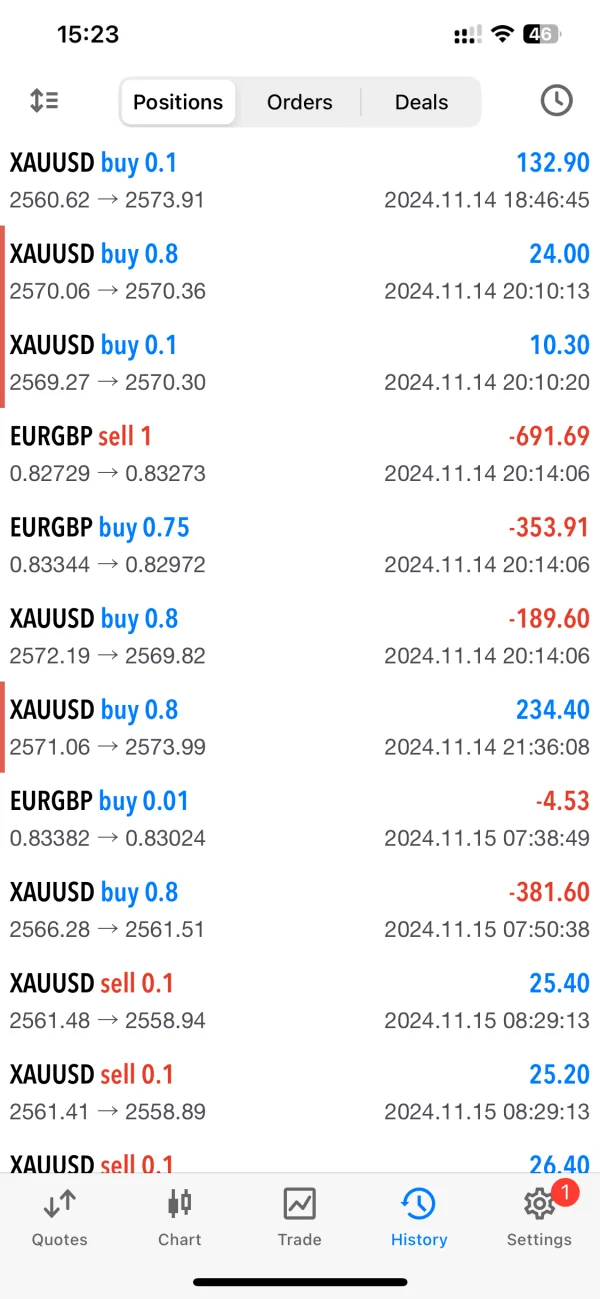The image size is (600, 1299).
Task: Switch to the Deals segment
Action: 421,102
